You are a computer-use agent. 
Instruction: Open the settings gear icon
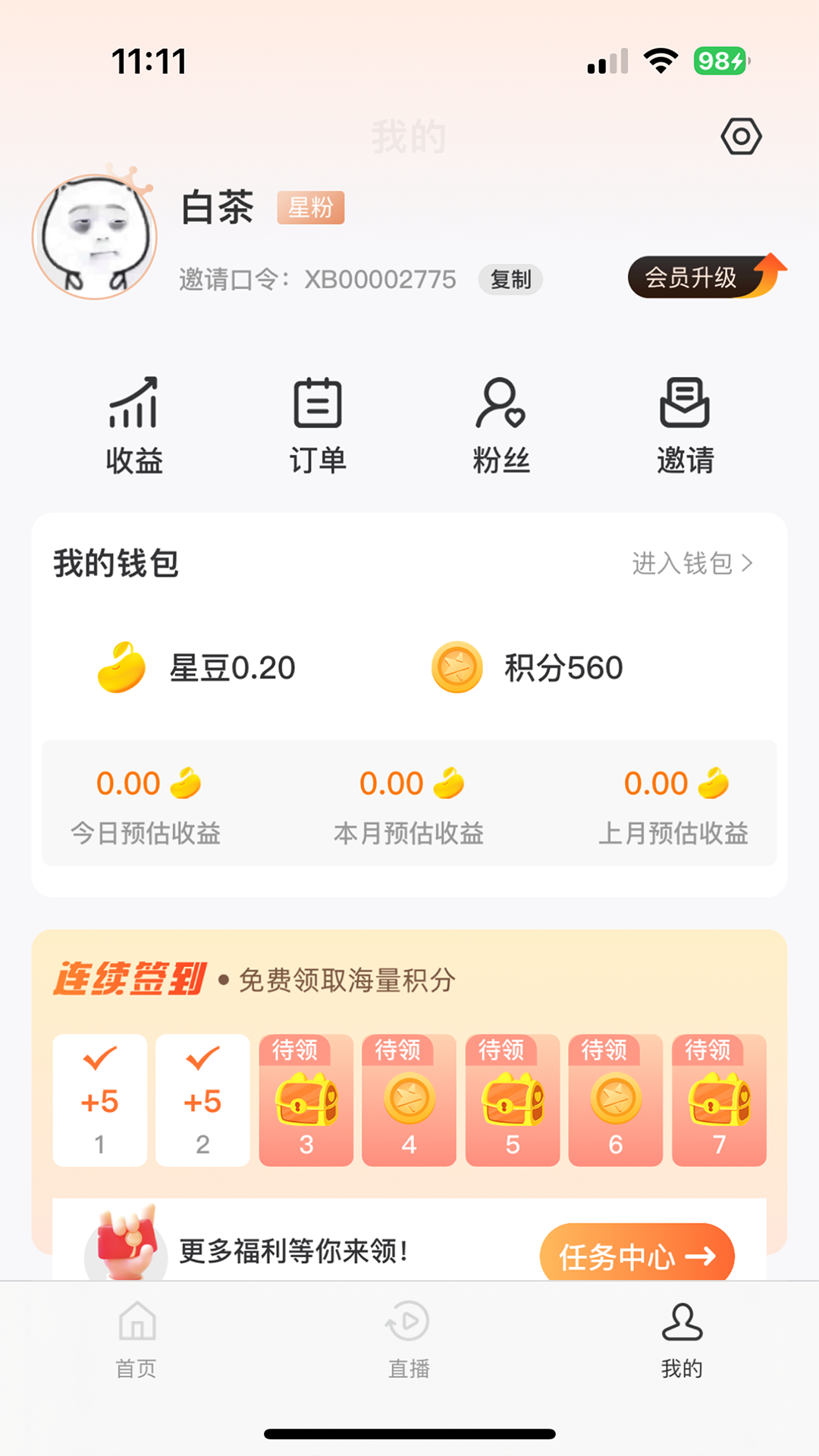pyautogui.click(x=741, y=136)
